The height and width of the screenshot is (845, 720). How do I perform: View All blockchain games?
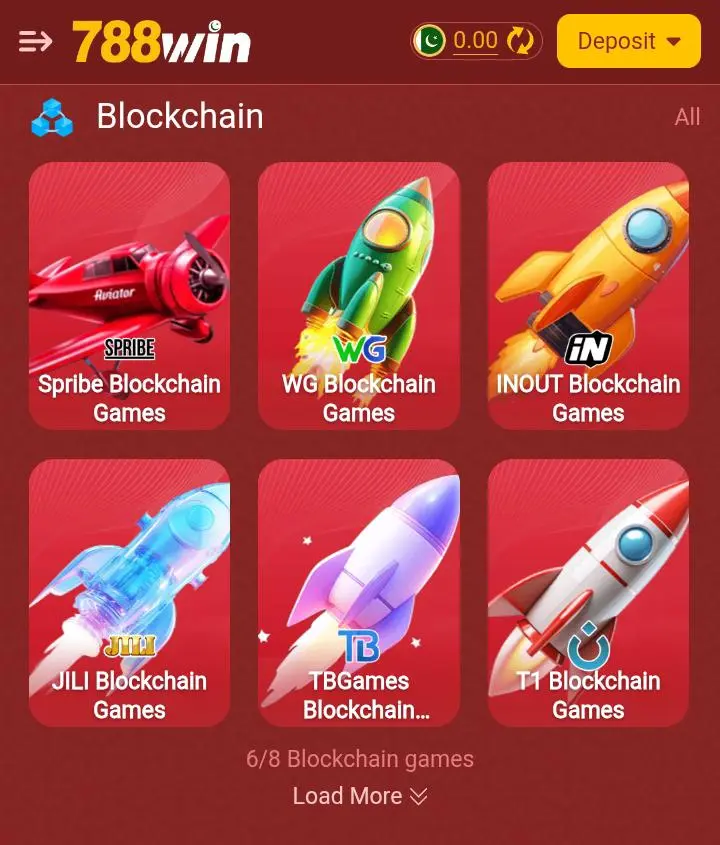click(x=687, y=117)
